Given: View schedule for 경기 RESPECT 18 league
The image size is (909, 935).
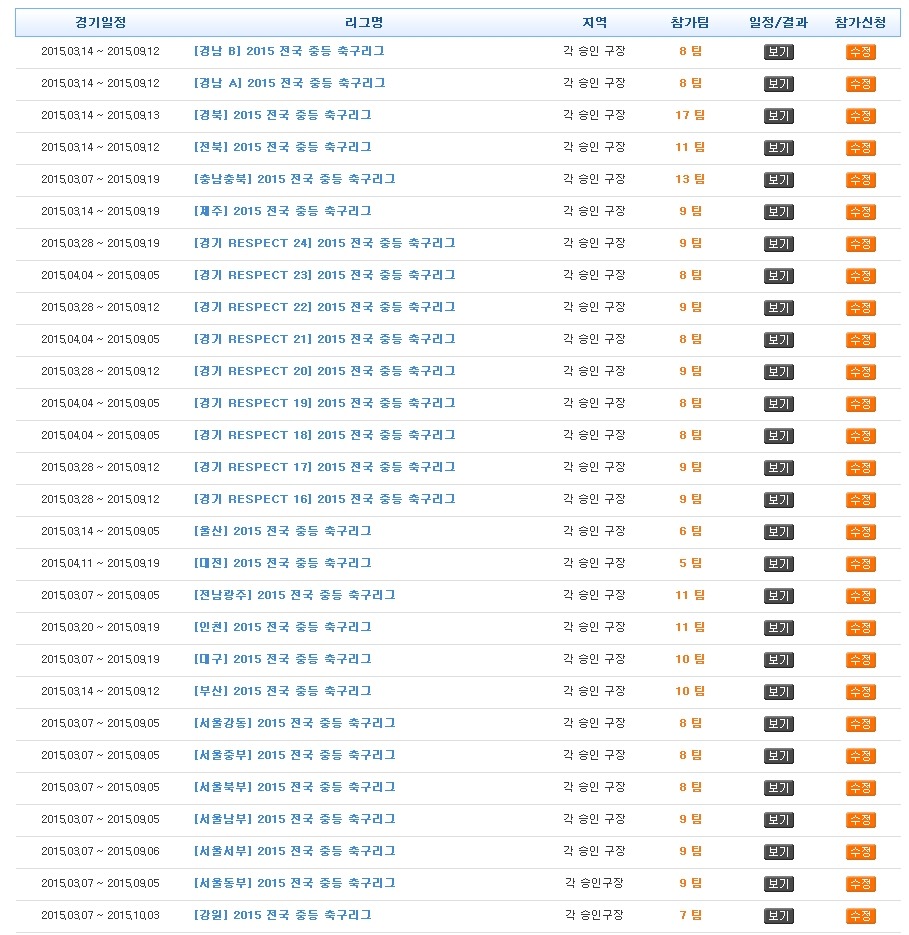Looking at the screenshot, I should click(778, 436).
